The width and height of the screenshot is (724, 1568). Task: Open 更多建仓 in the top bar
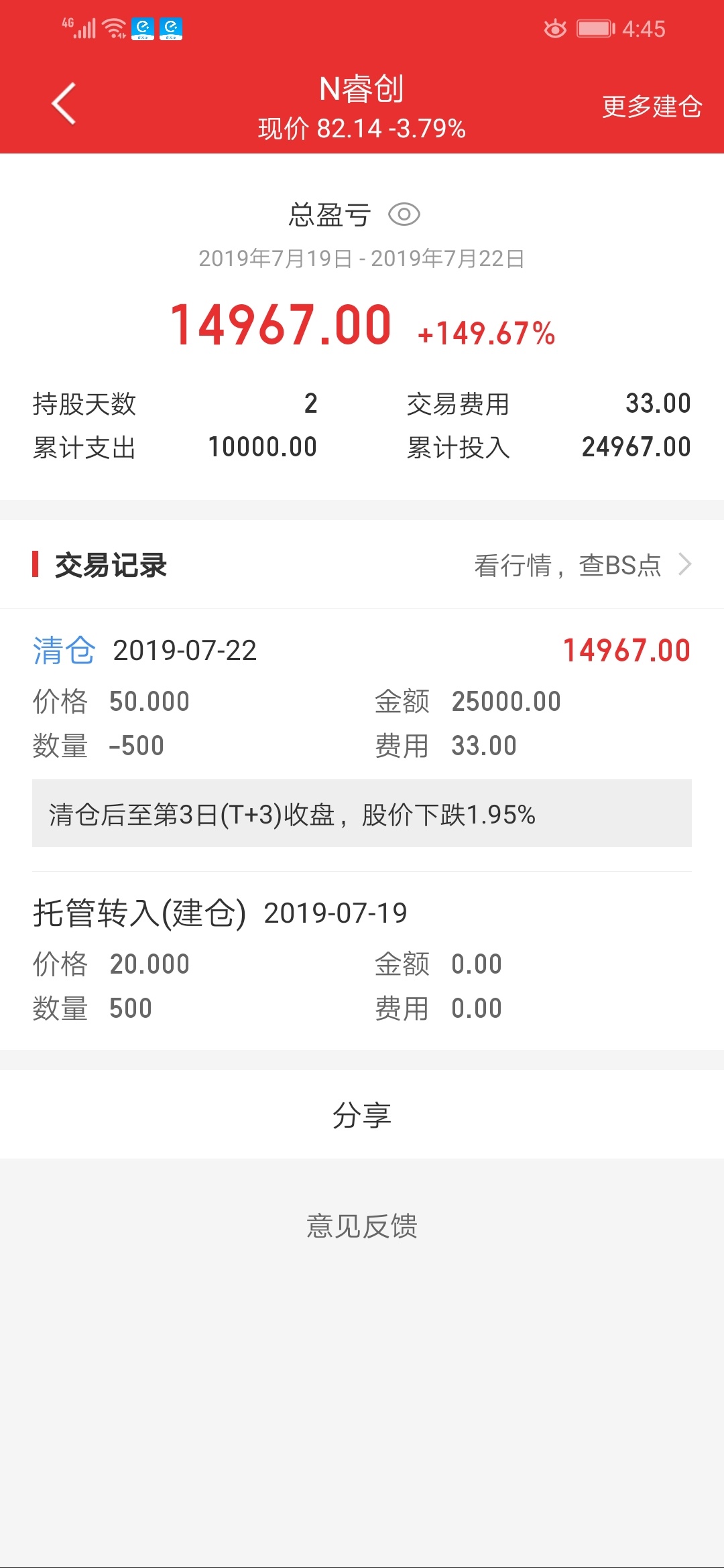click(x=652, y=107)
